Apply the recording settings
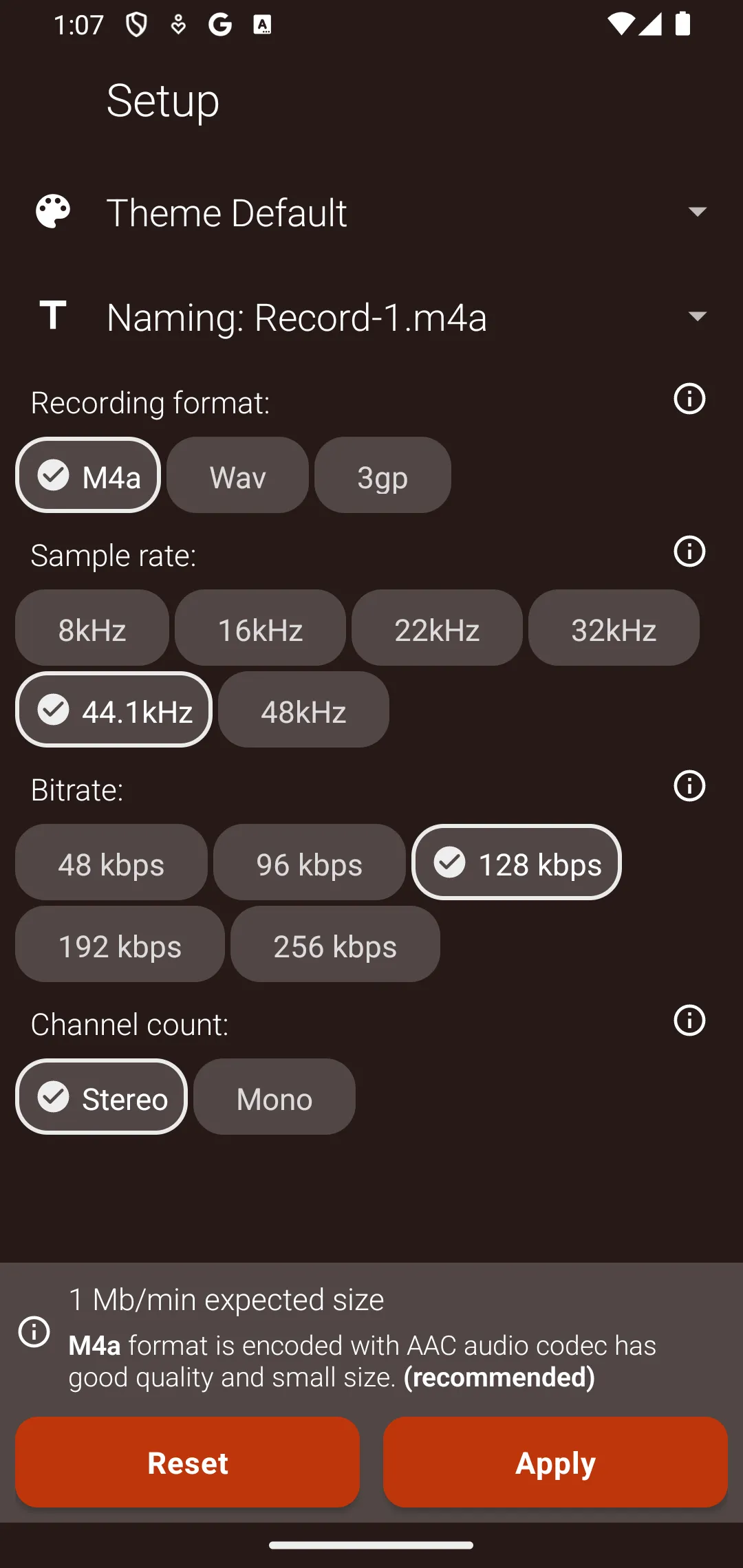 point(554,1463)
